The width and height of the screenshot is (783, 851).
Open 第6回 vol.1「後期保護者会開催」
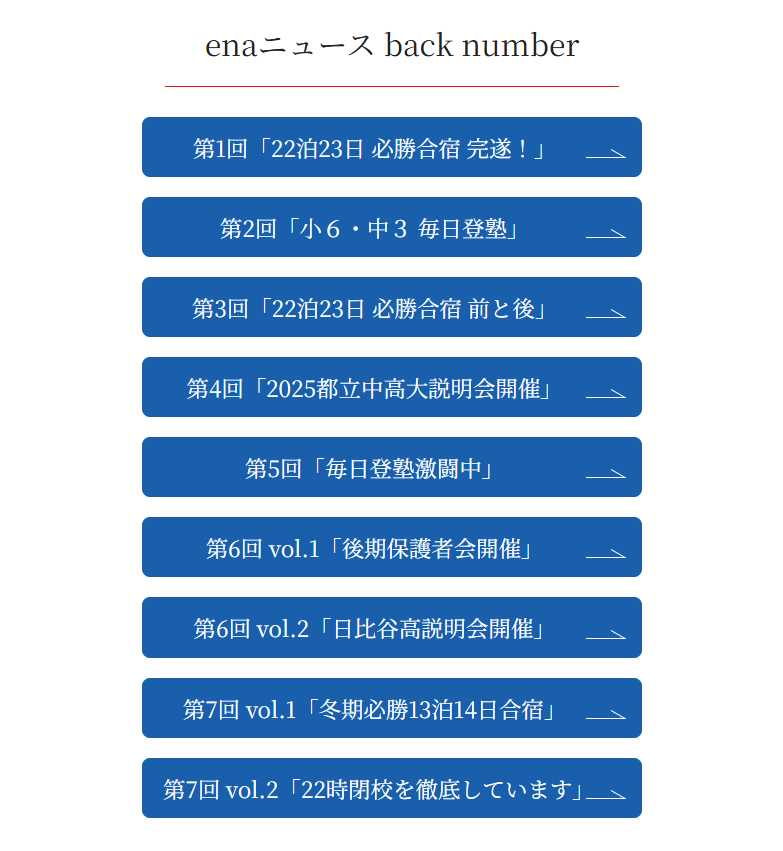pyautogui.click(x=391, y=548)
